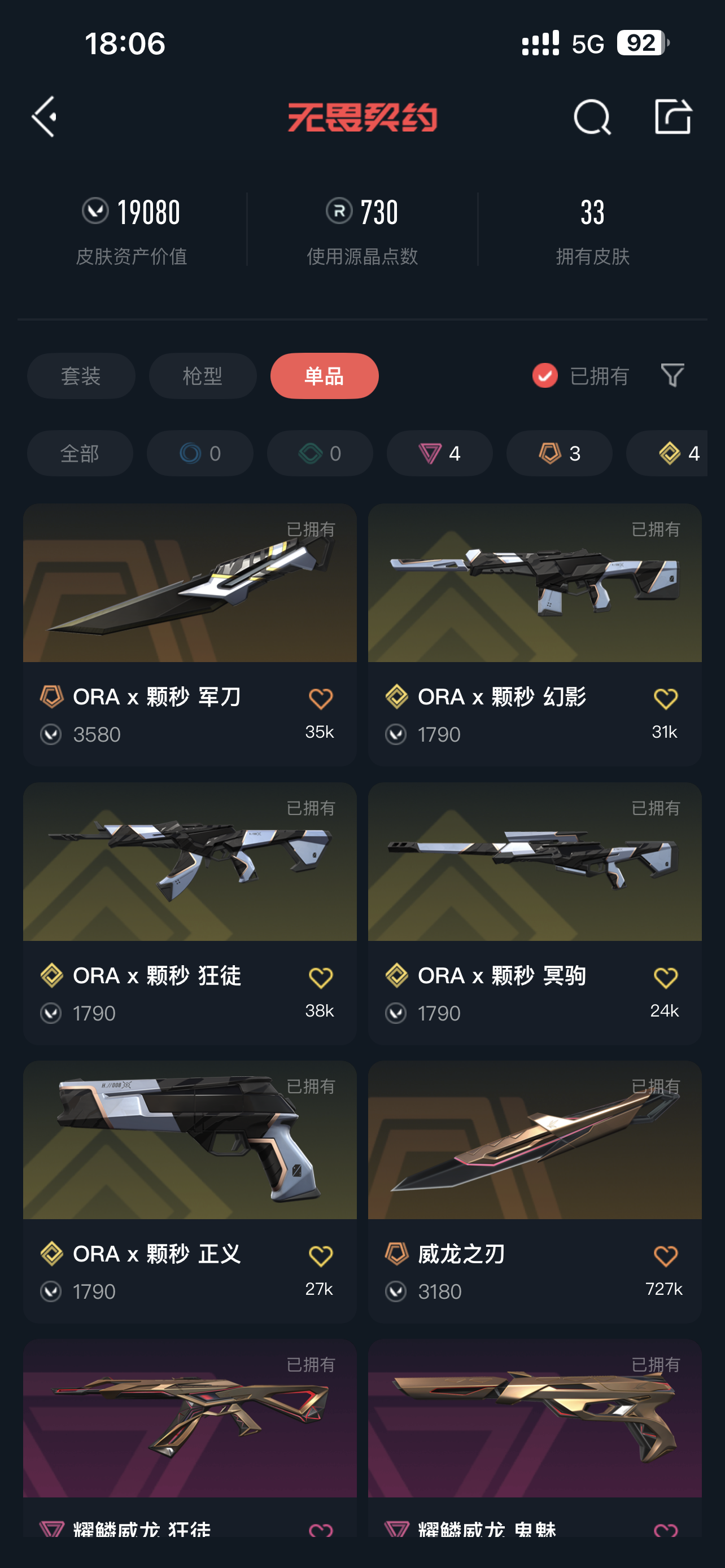The width and height of the screenshot is (725, 1568).
Task: Open the ORA x 颗秒 军刀 skin card
Action: coord(189,633)
